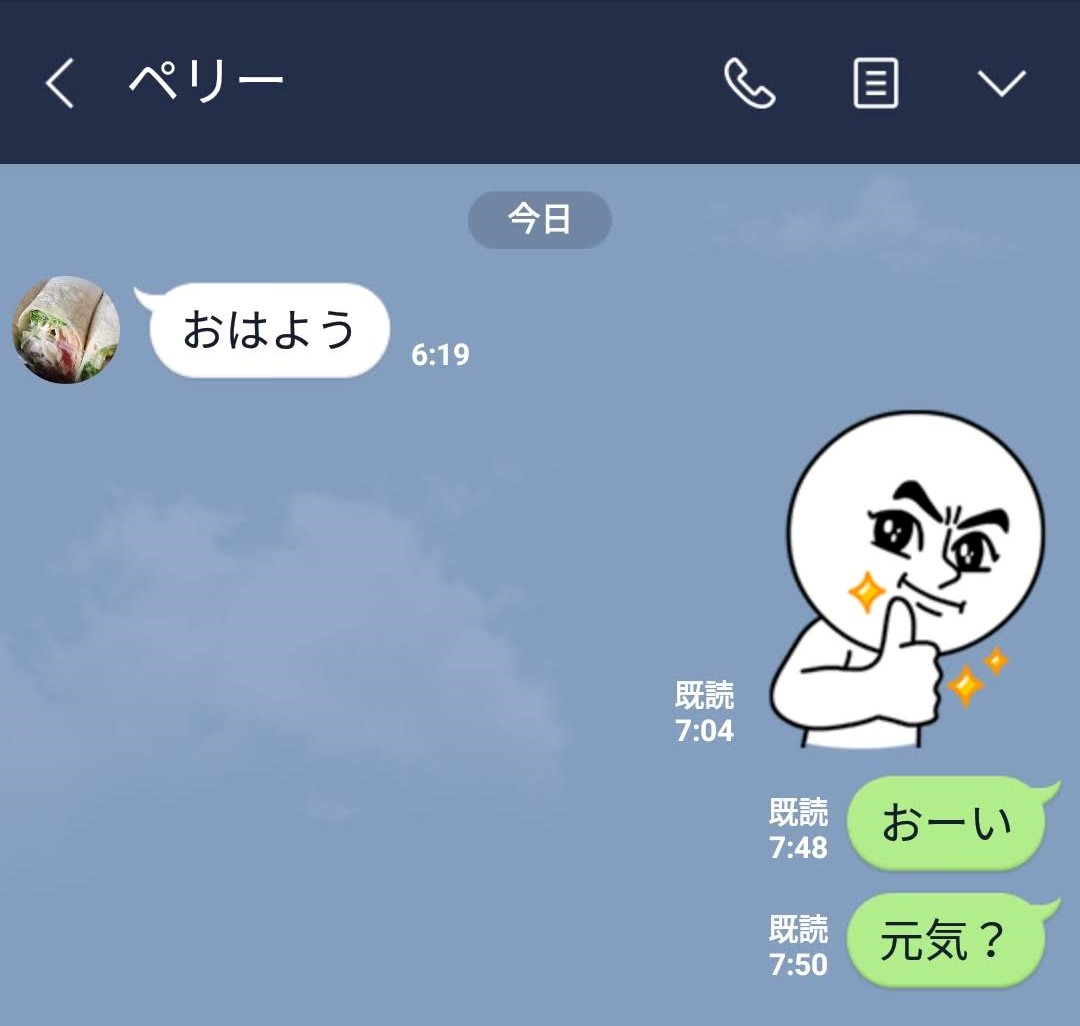Open ペリー's profile picture

[66, 330]
